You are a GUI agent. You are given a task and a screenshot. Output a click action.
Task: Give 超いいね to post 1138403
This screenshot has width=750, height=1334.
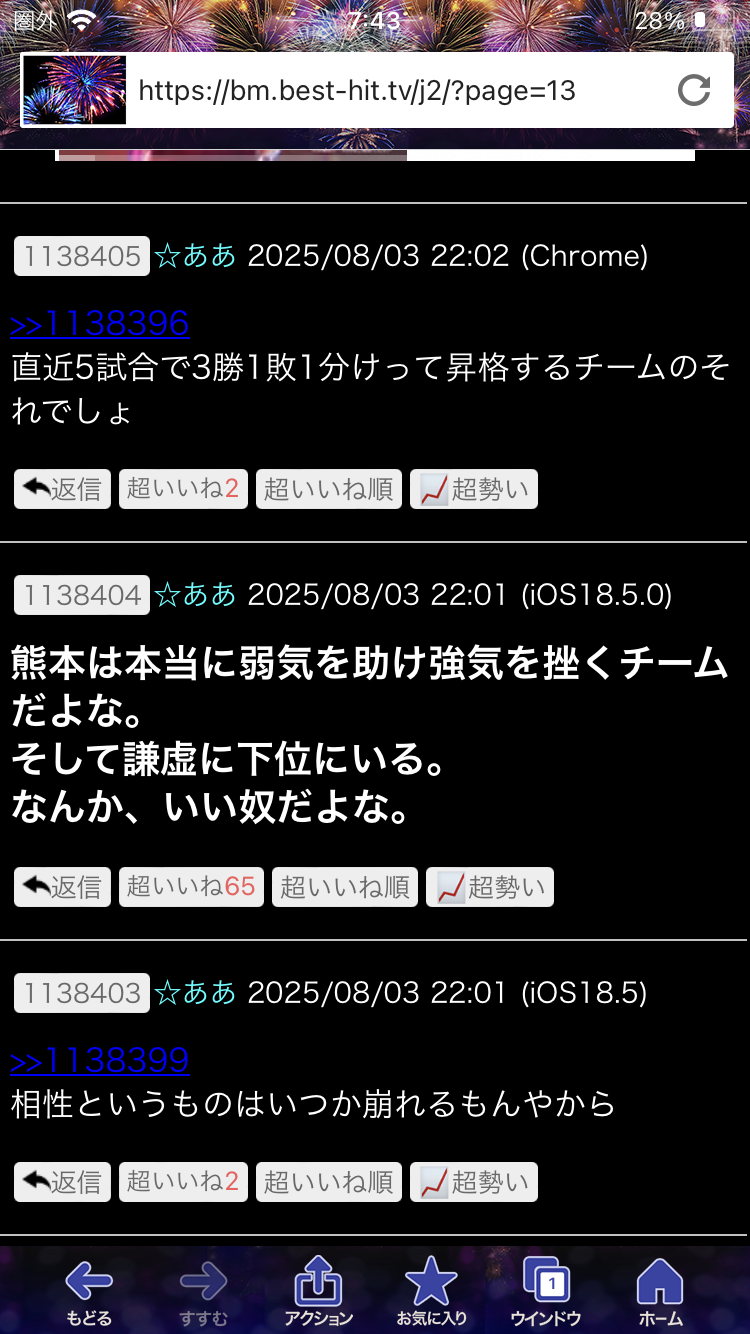tap(183, 1182)
